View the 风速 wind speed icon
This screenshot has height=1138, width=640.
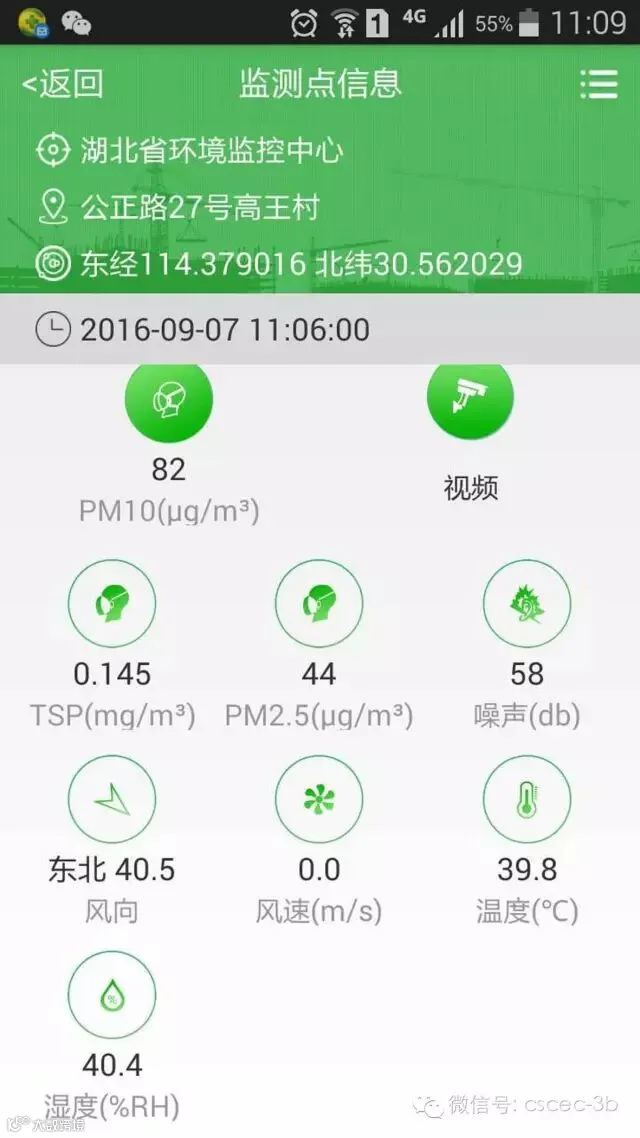(x=319, y=799)
